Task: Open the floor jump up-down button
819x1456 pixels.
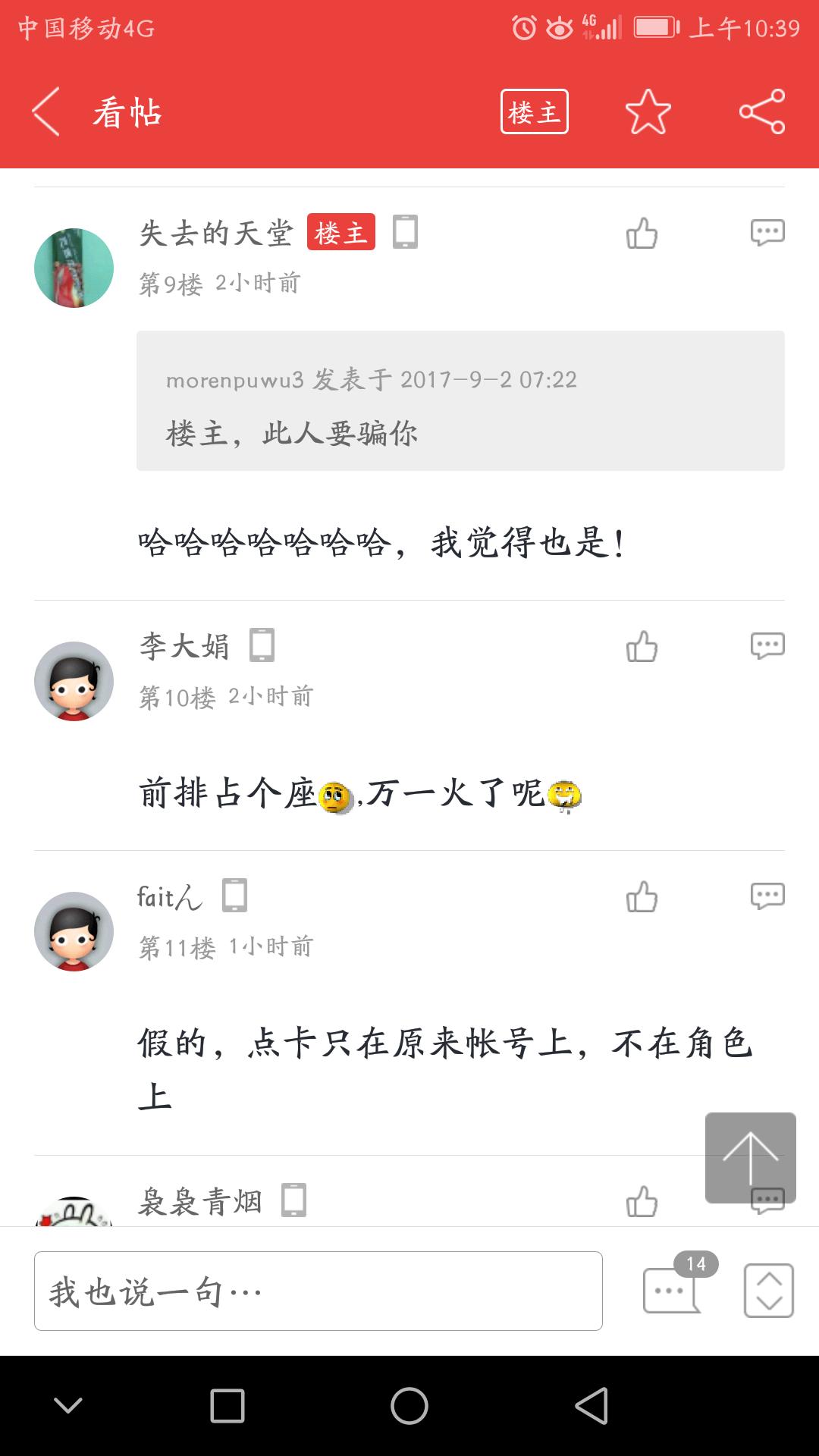Action: 768,1290
